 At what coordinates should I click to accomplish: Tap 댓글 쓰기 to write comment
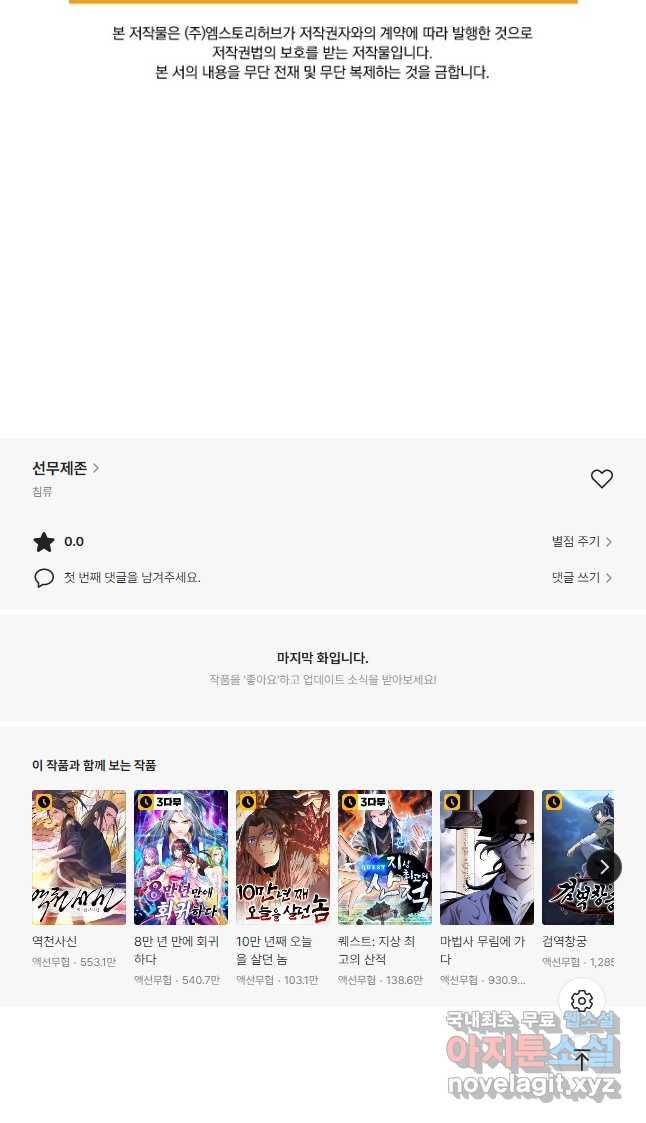[582, 577]
